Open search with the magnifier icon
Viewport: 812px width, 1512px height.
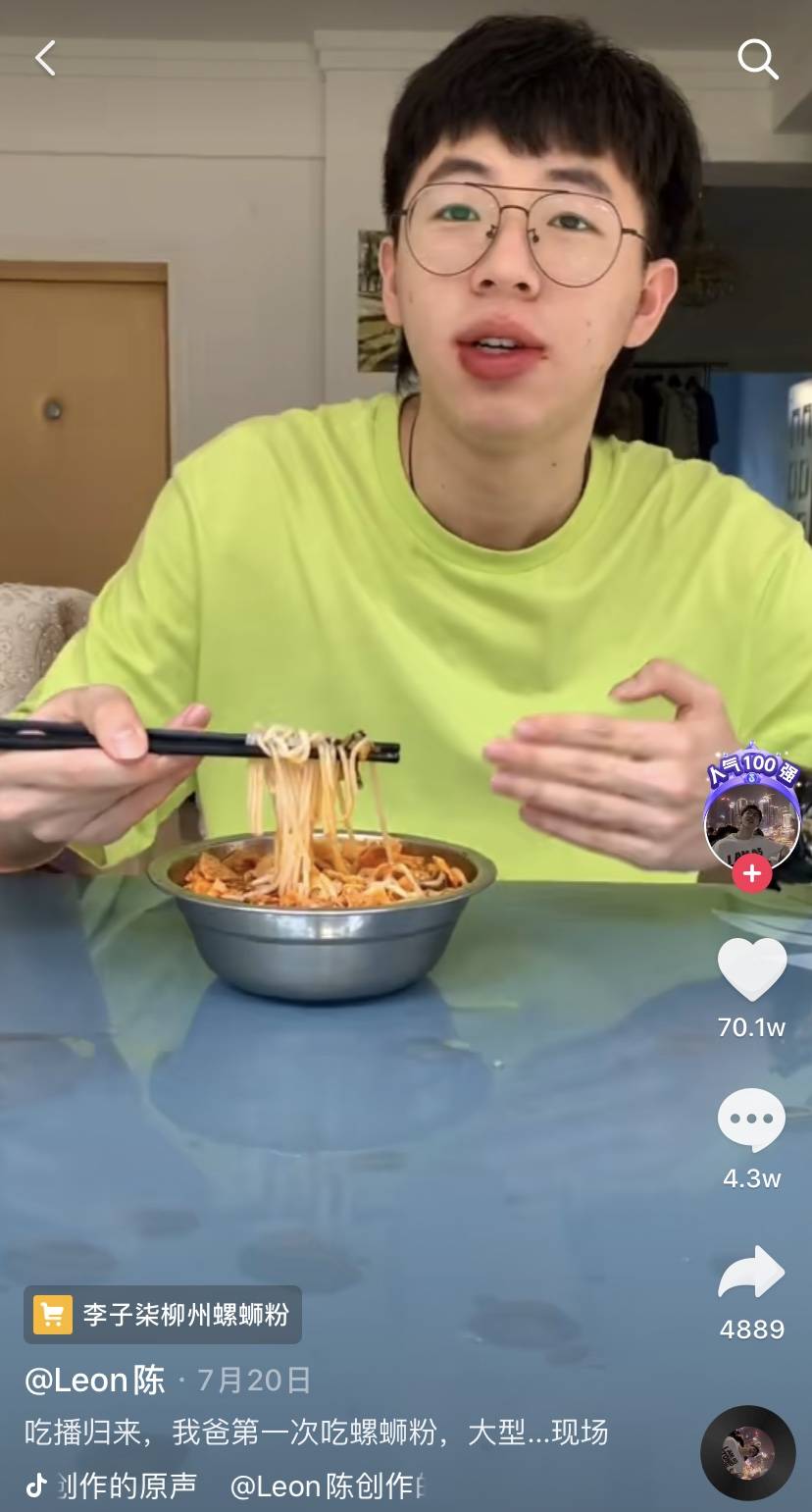pyautogui.click(x=757, y=60)
